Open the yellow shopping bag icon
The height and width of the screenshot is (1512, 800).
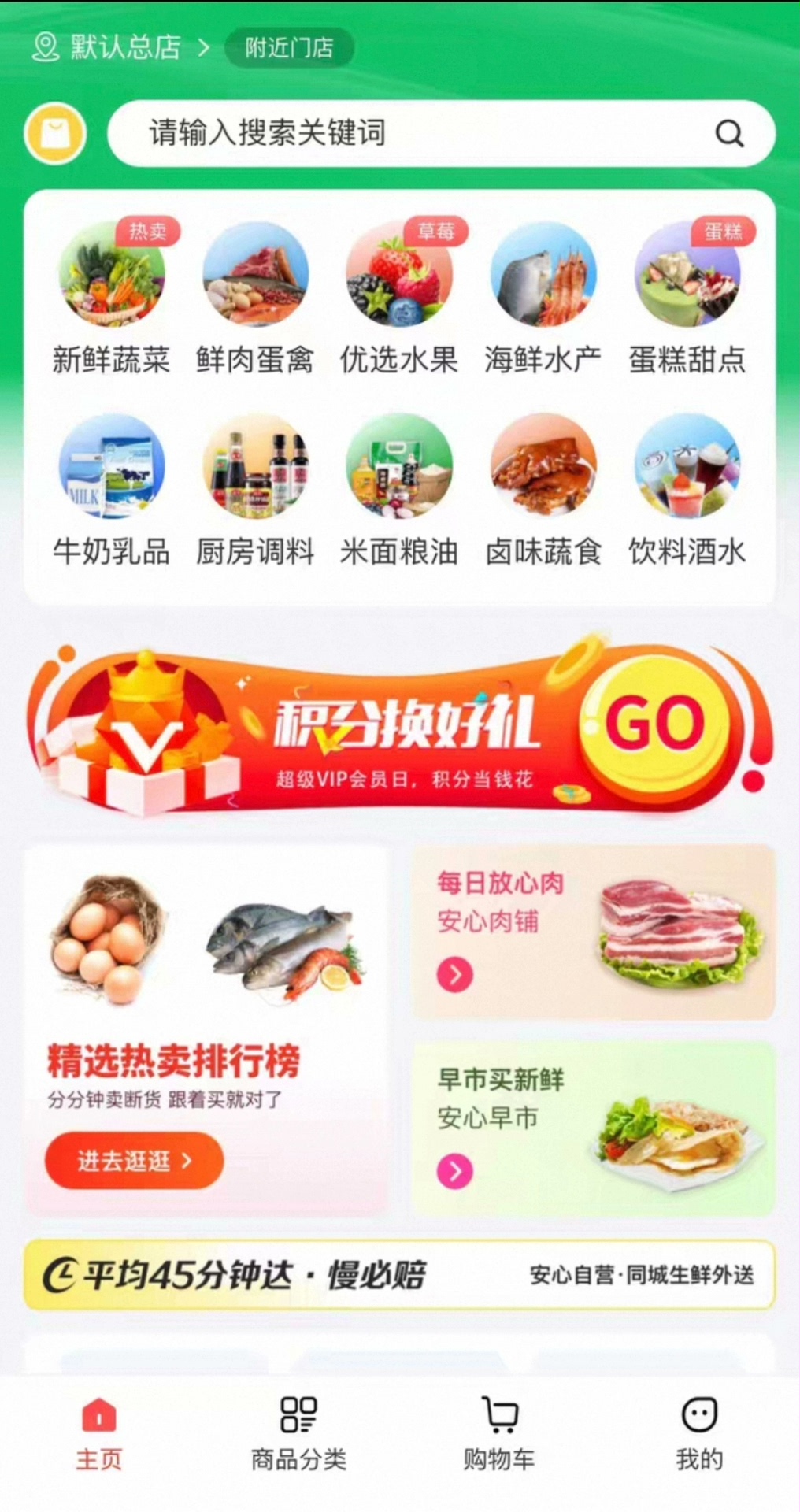(55, 134)
